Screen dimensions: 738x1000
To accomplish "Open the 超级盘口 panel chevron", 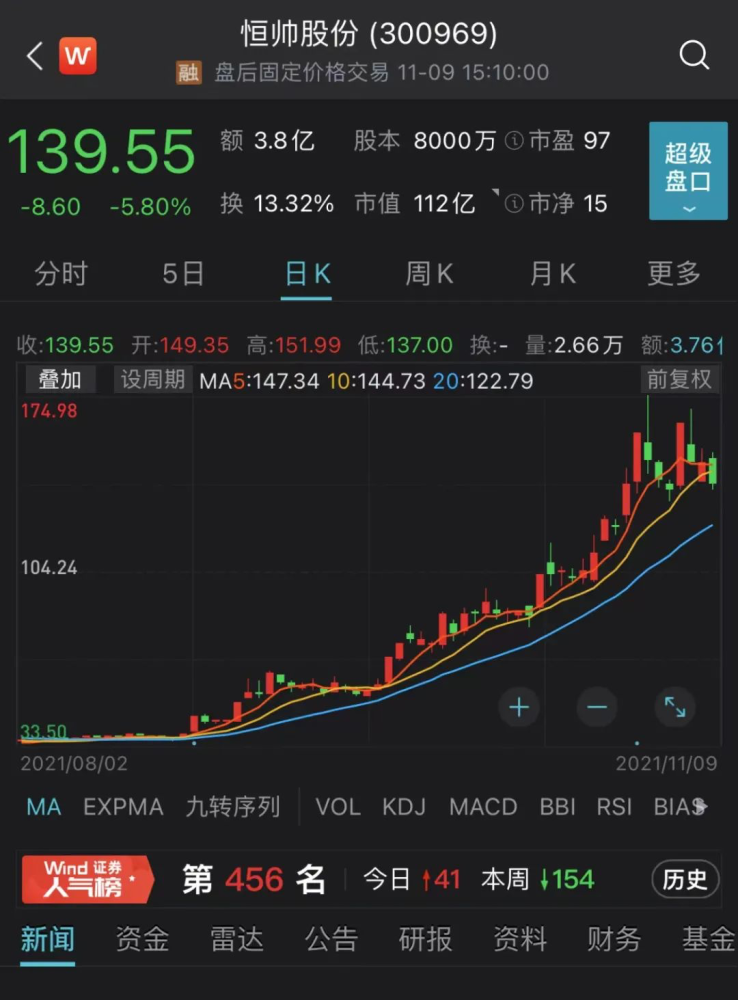I will click(690, 209).
